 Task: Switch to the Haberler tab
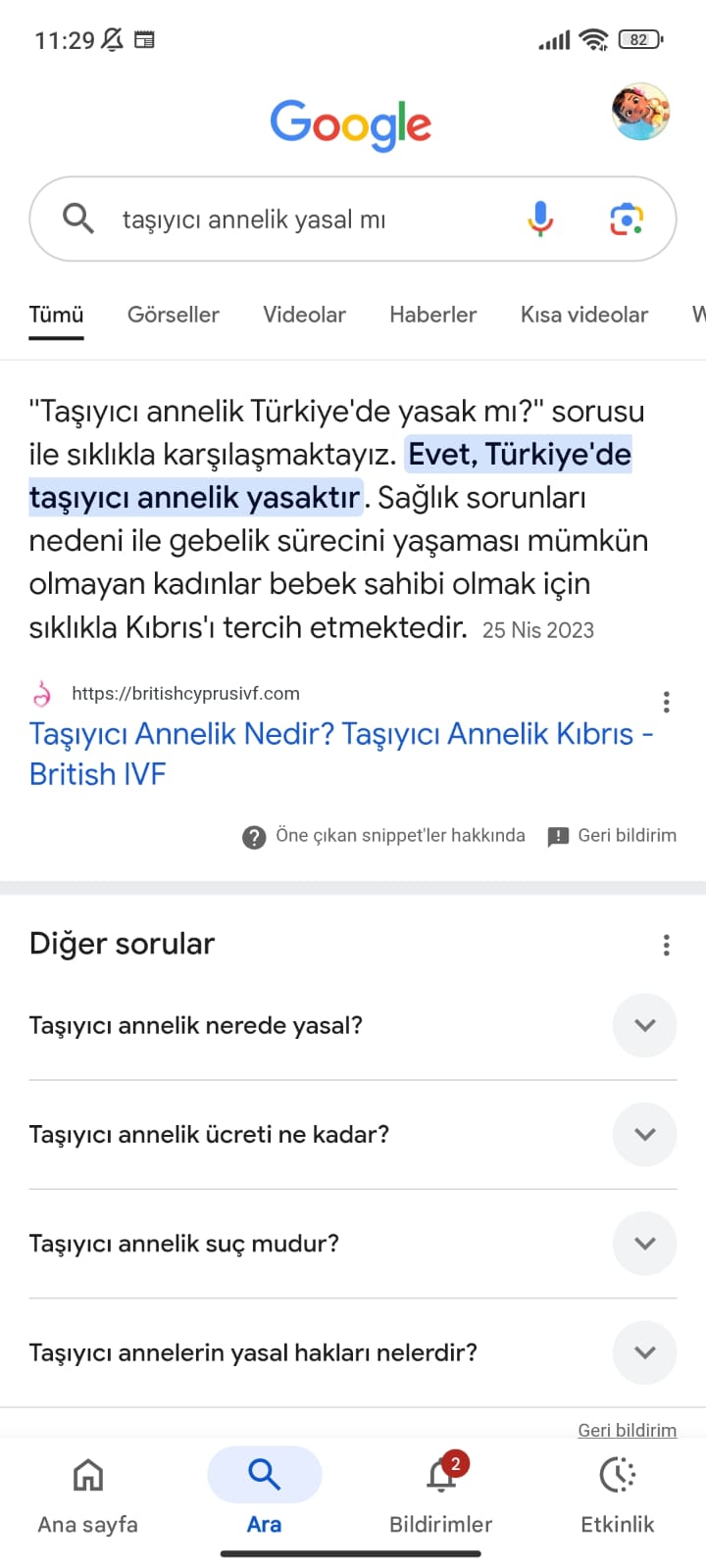coord(432,315)
